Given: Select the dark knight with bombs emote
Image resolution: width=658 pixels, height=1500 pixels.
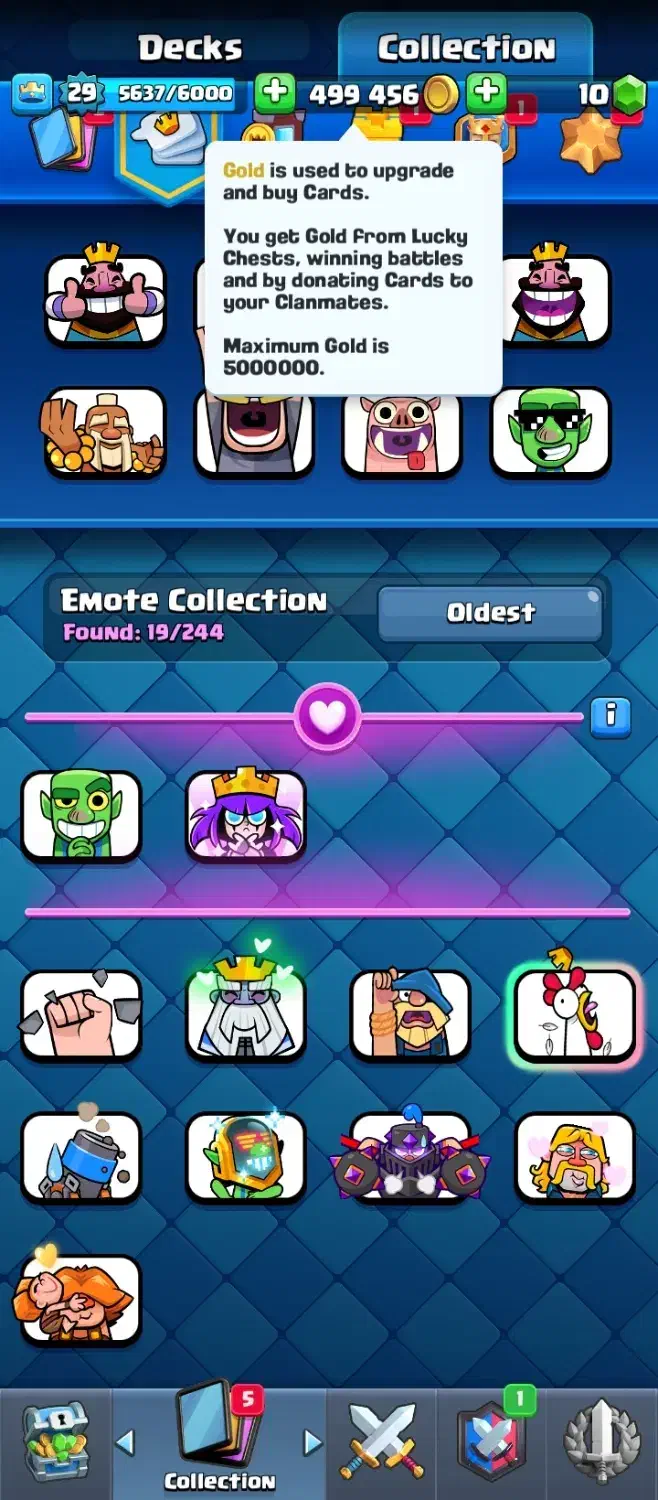Looking at the screenshot, I should [410, 1157].
